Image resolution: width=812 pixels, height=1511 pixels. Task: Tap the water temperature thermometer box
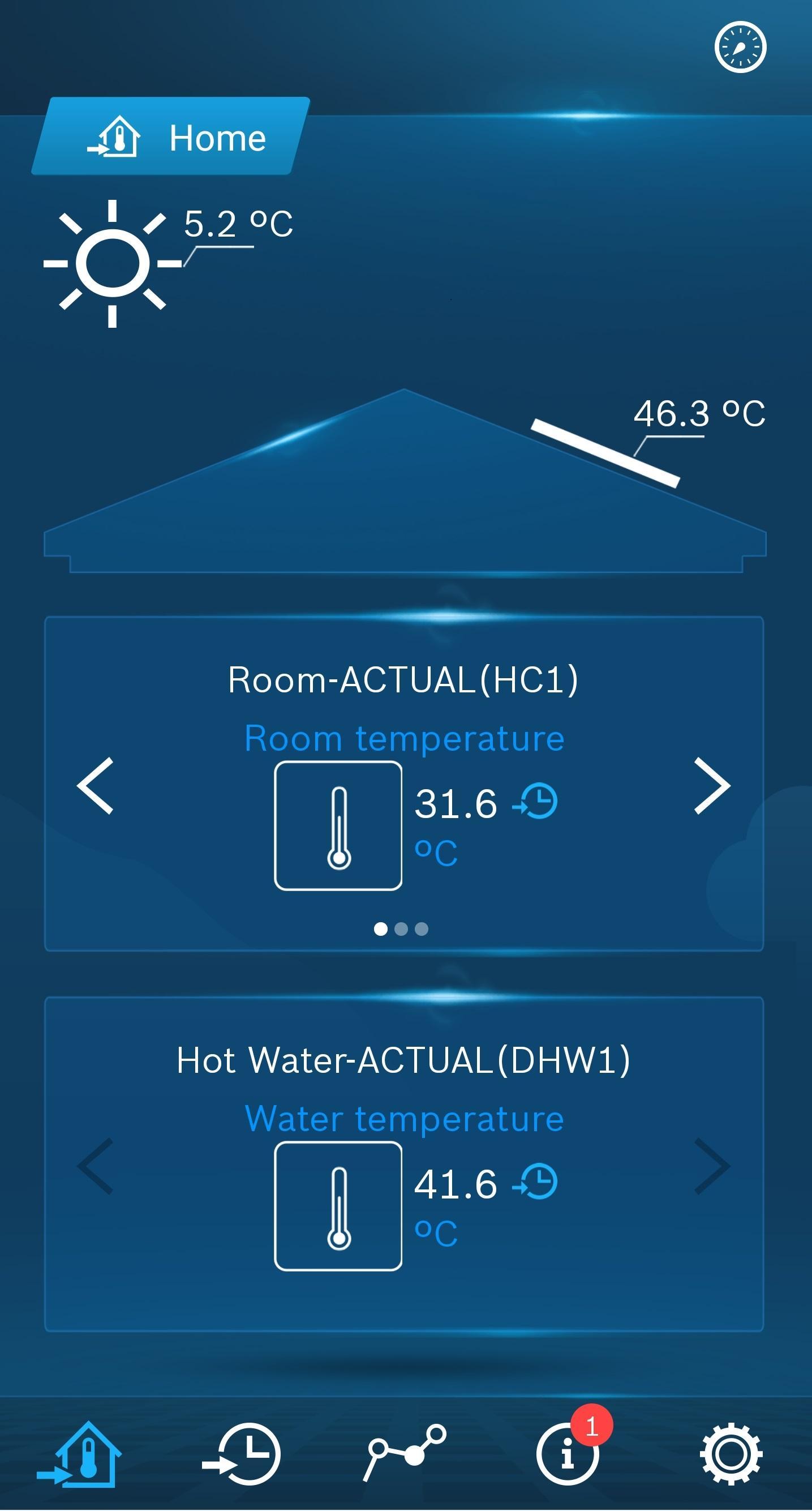(338, 1206)
